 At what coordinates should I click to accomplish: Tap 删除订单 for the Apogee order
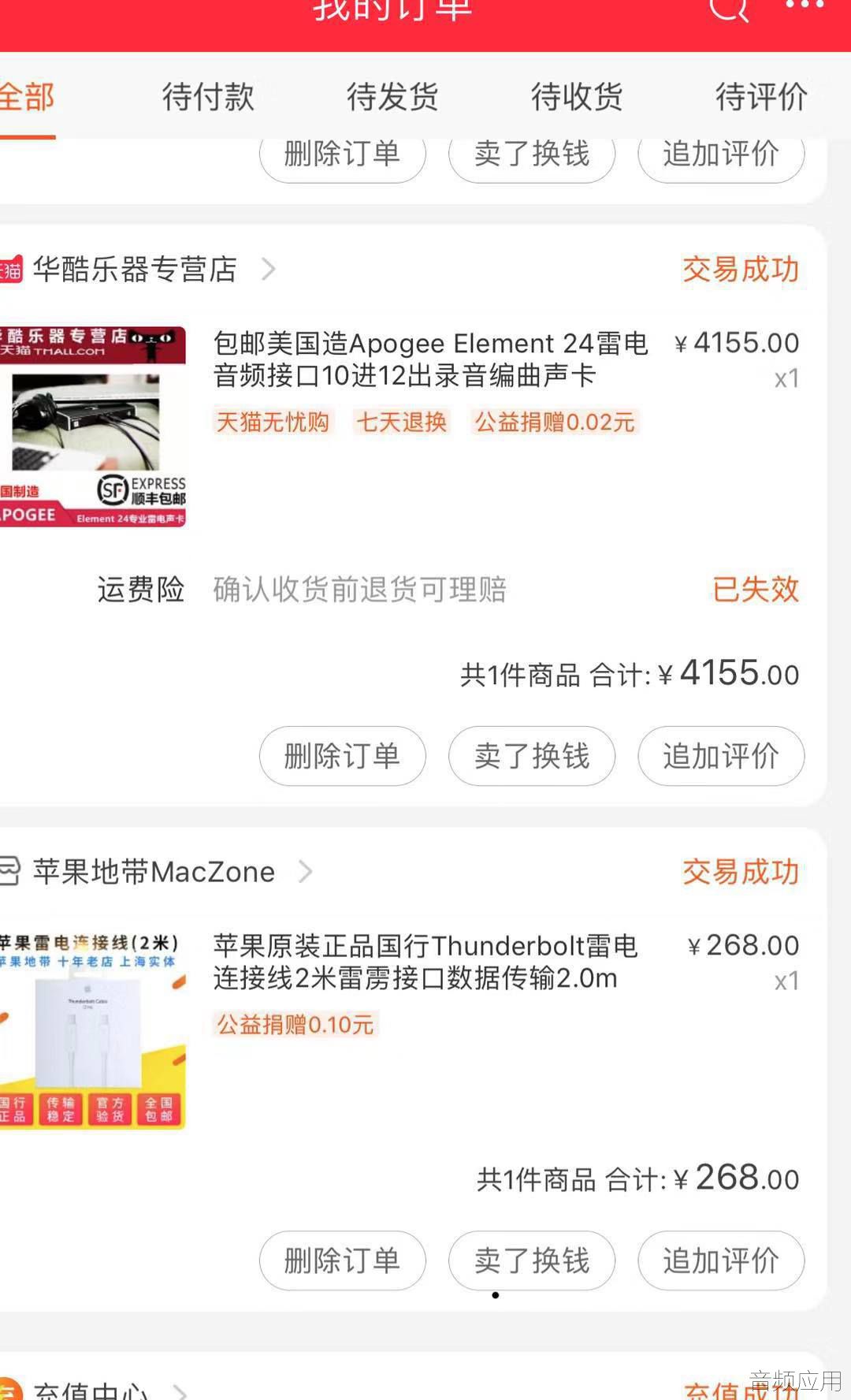[342, 756]
